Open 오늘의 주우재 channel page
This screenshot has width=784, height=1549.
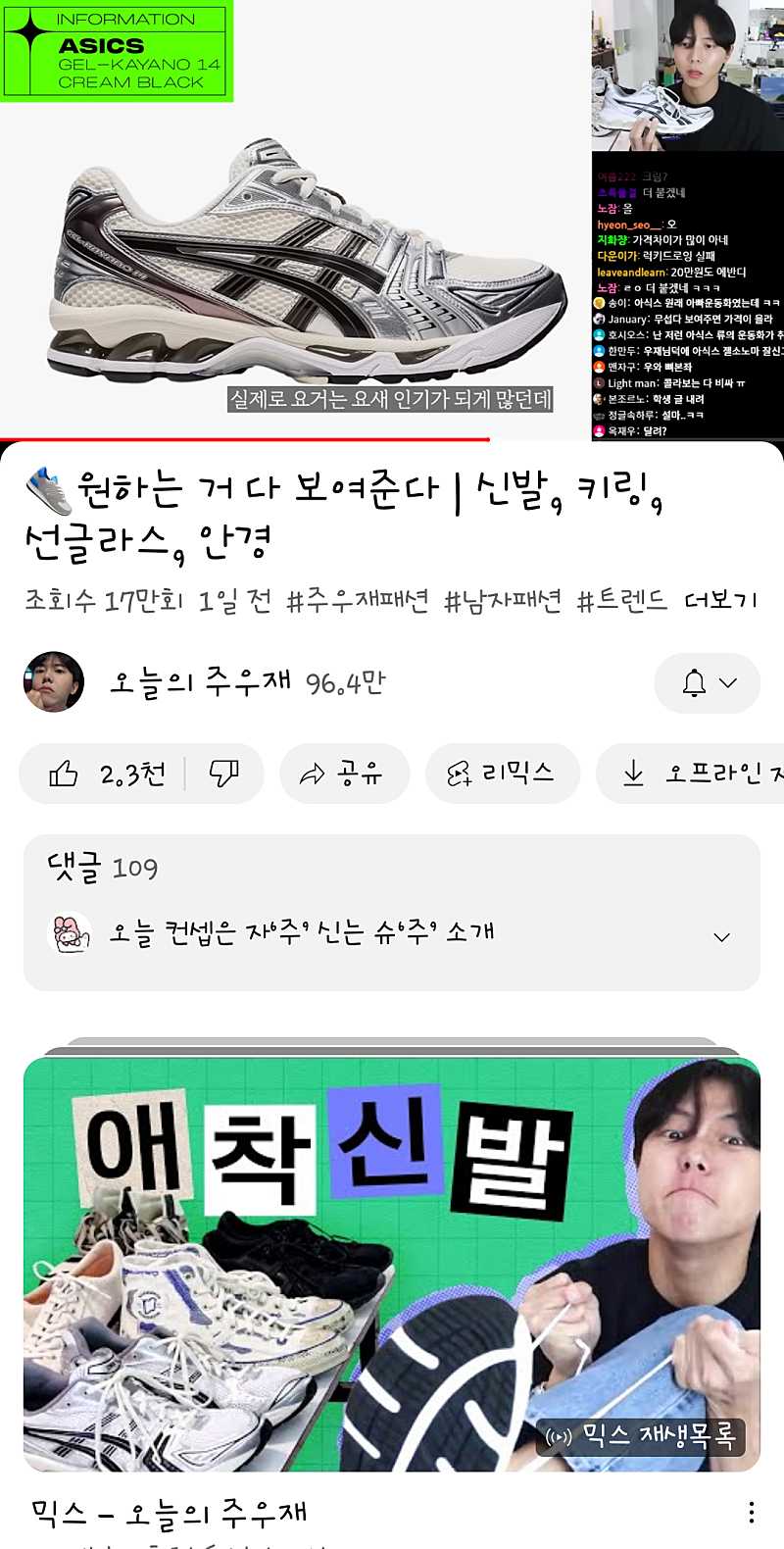pyautogui.click(x=201, y=682)
